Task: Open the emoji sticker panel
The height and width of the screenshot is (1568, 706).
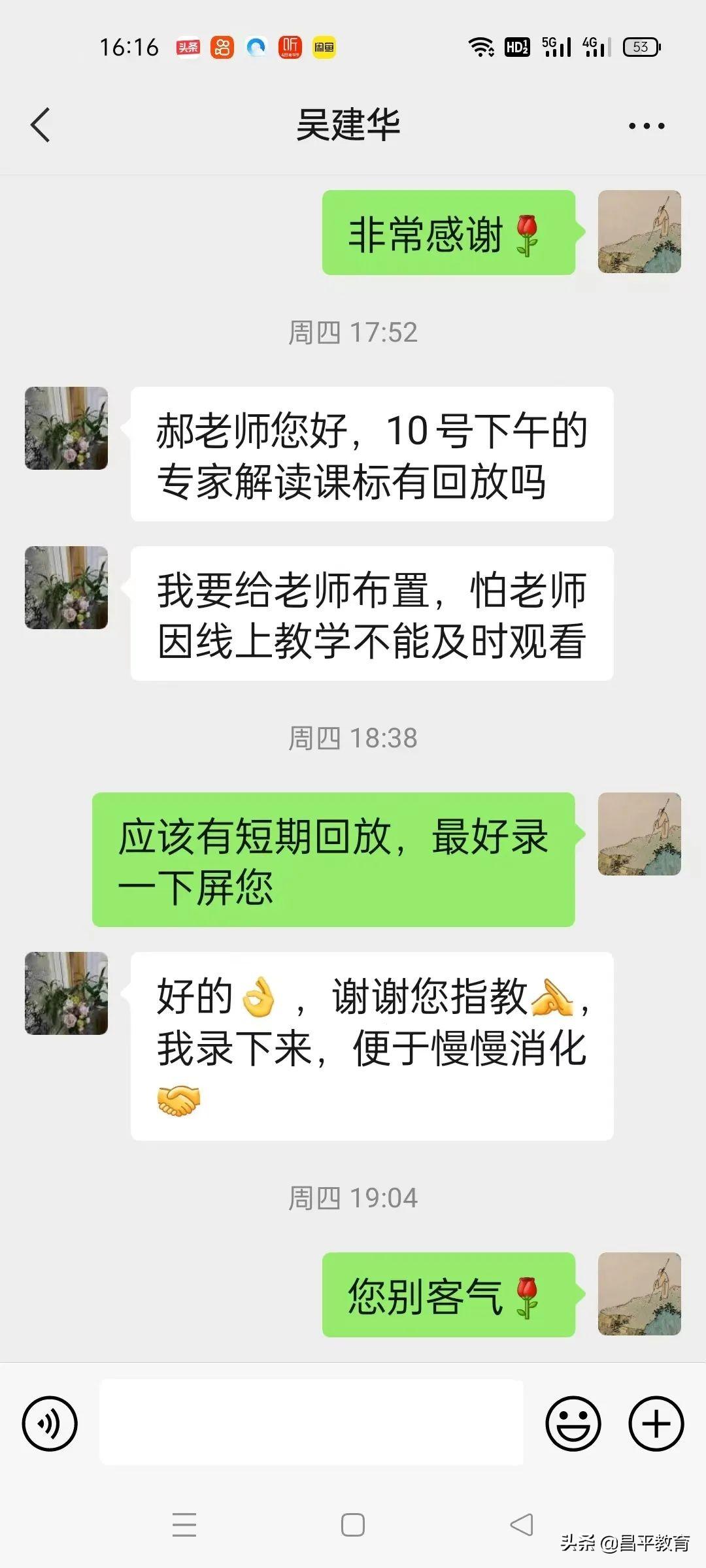Action: (x=573, y=1423)
